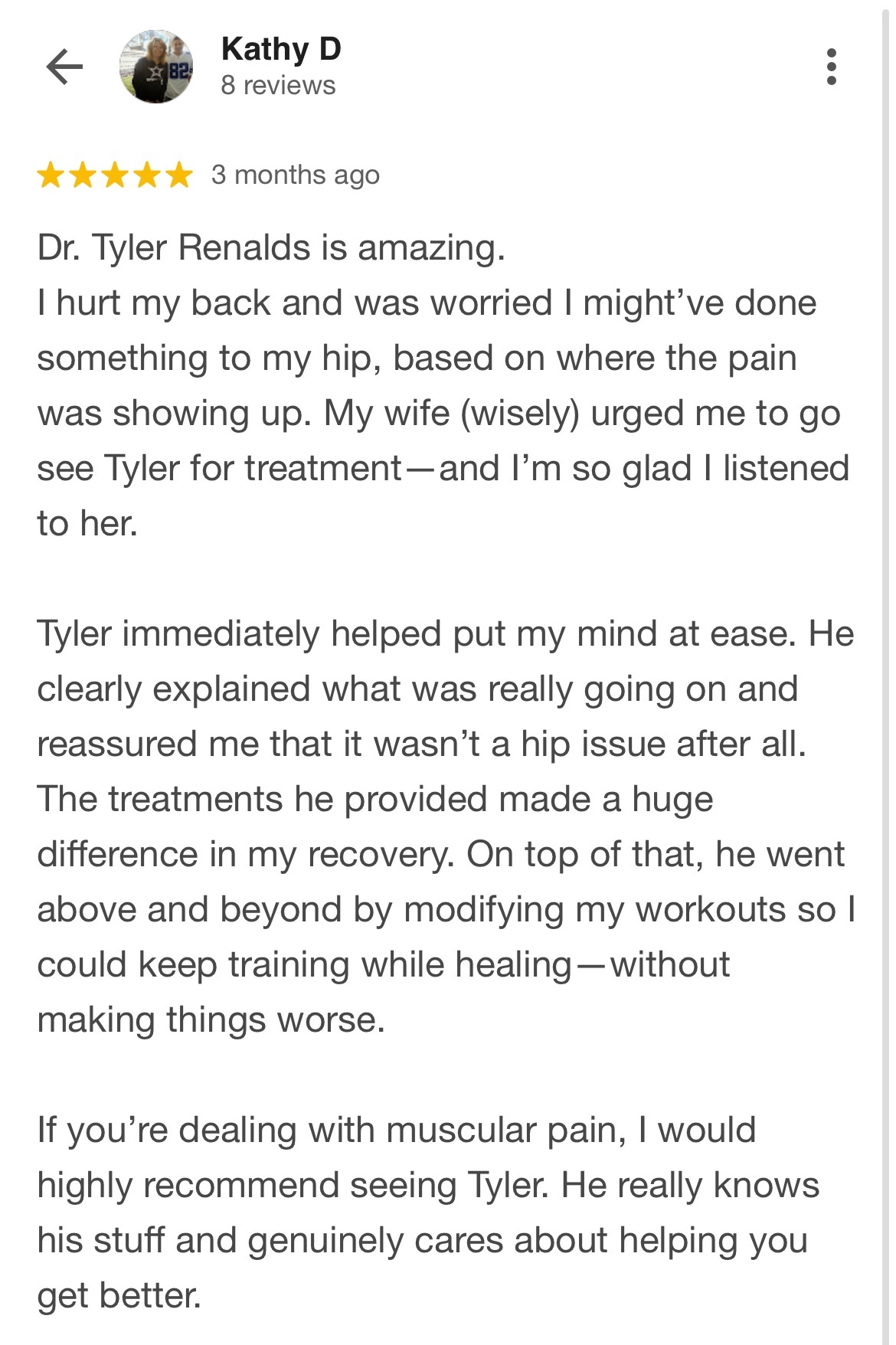The width and height of the screenshot is (896, 1345).
Task: View Kathy D's reviewer profile name
Action: pos(281,50)
